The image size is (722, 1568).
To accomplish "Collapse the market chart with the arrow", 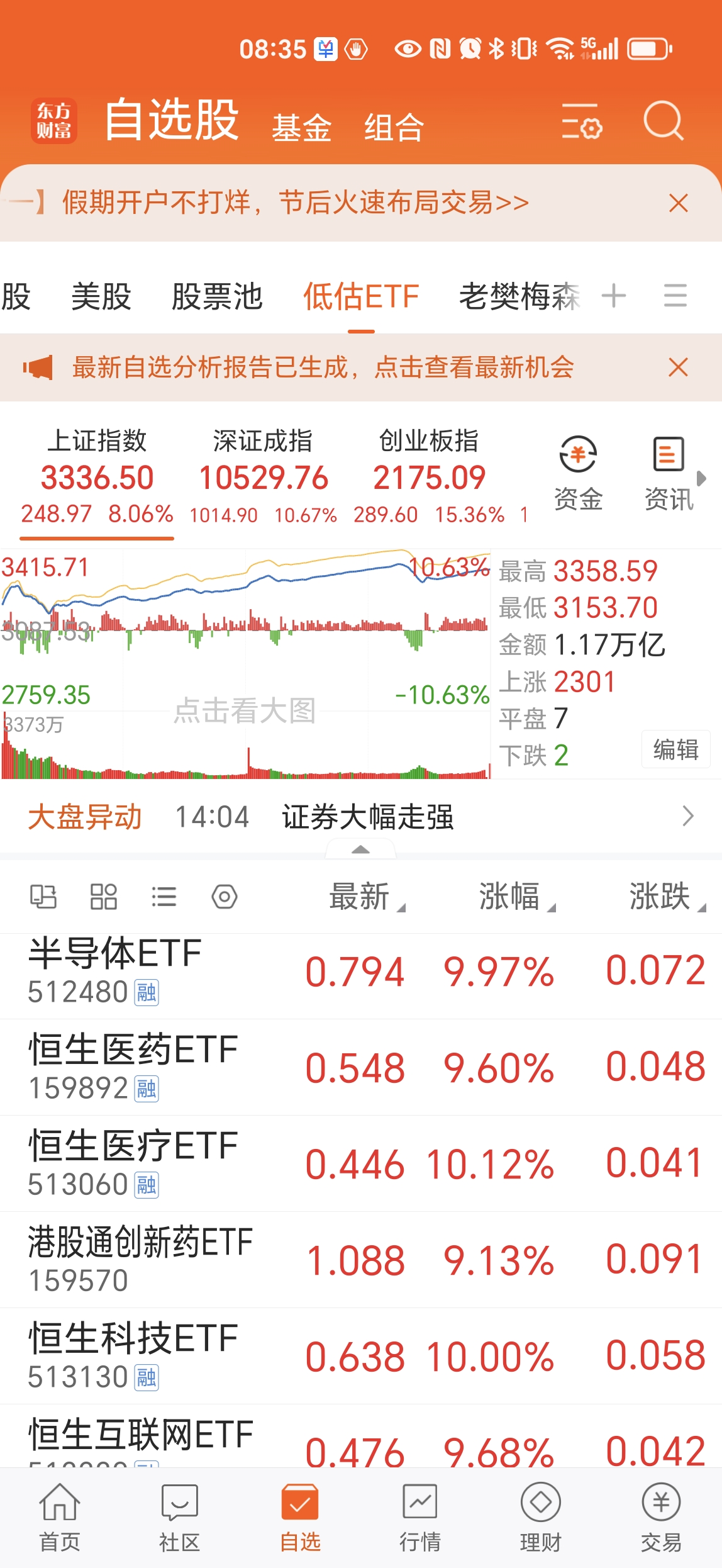I will 361,849.
